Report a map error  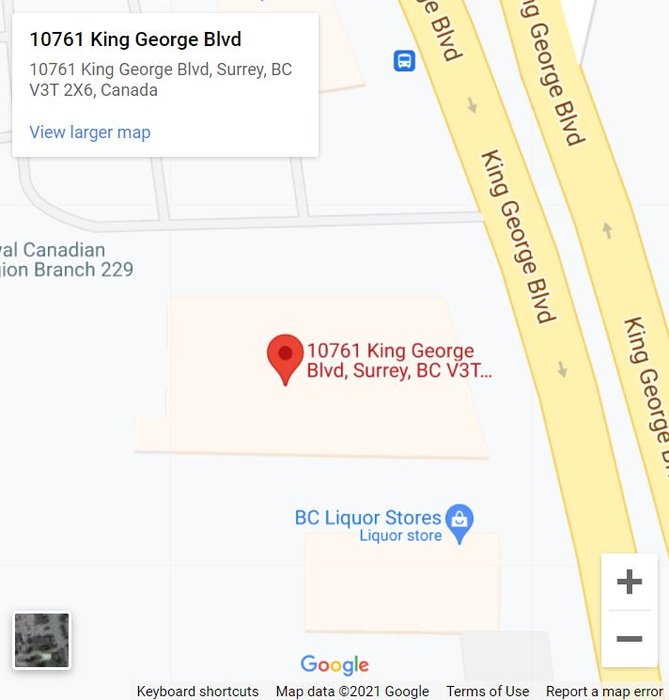coord(604,691)
